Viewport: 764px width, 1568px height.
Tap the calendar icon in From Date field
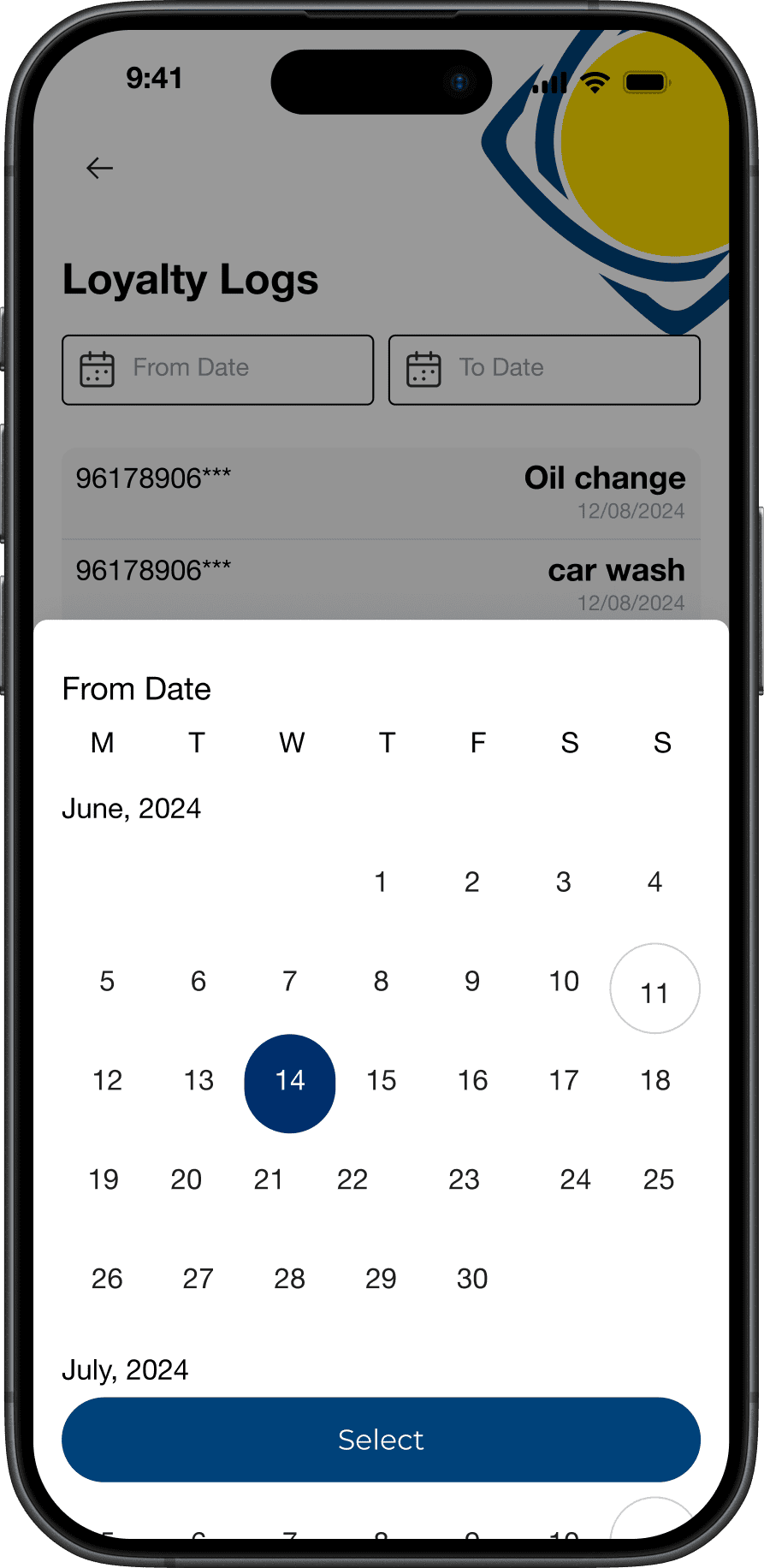[x=97, y=369]
